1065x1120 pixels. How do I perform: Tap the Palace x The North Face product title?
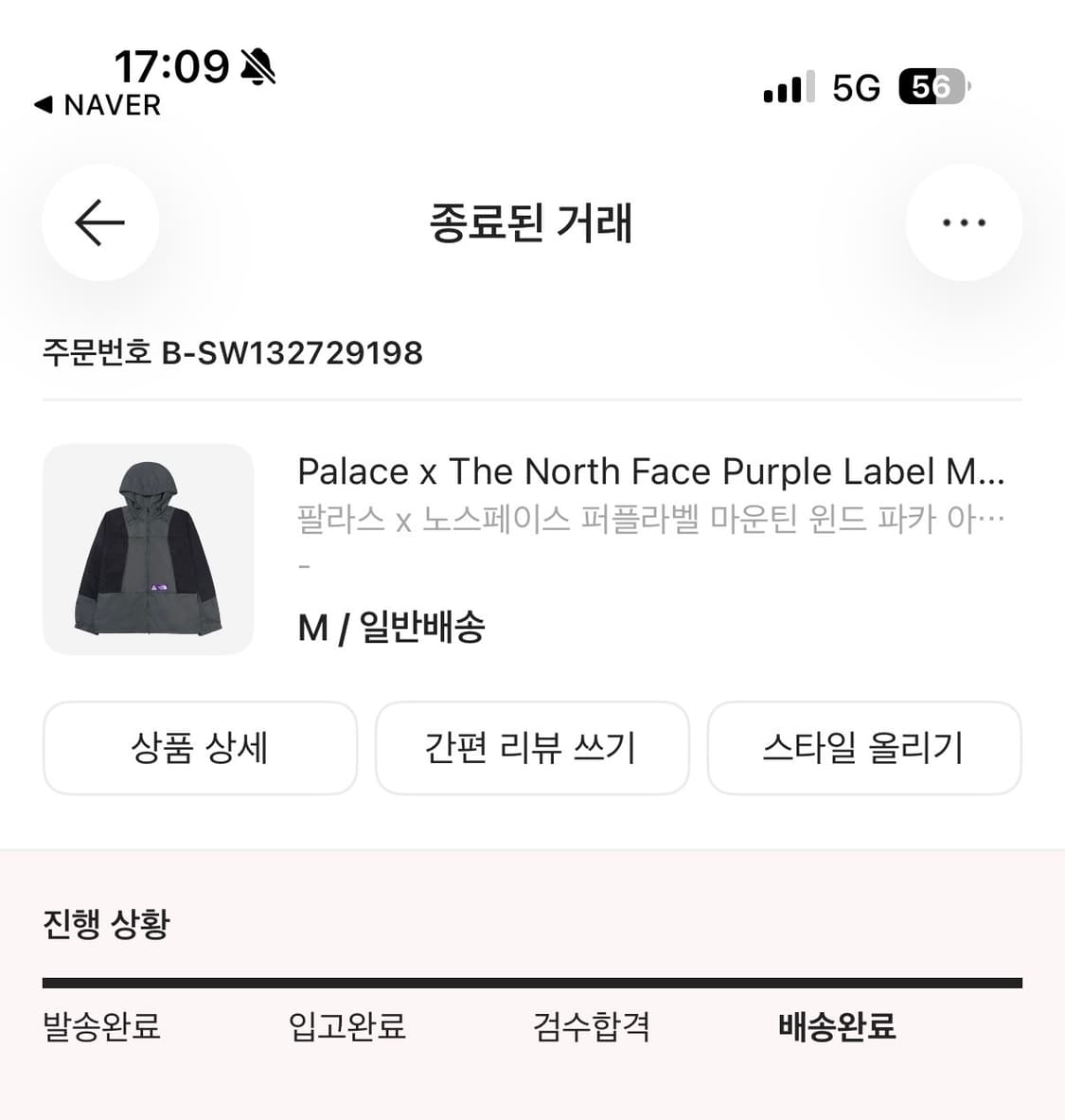click(651, 471)
